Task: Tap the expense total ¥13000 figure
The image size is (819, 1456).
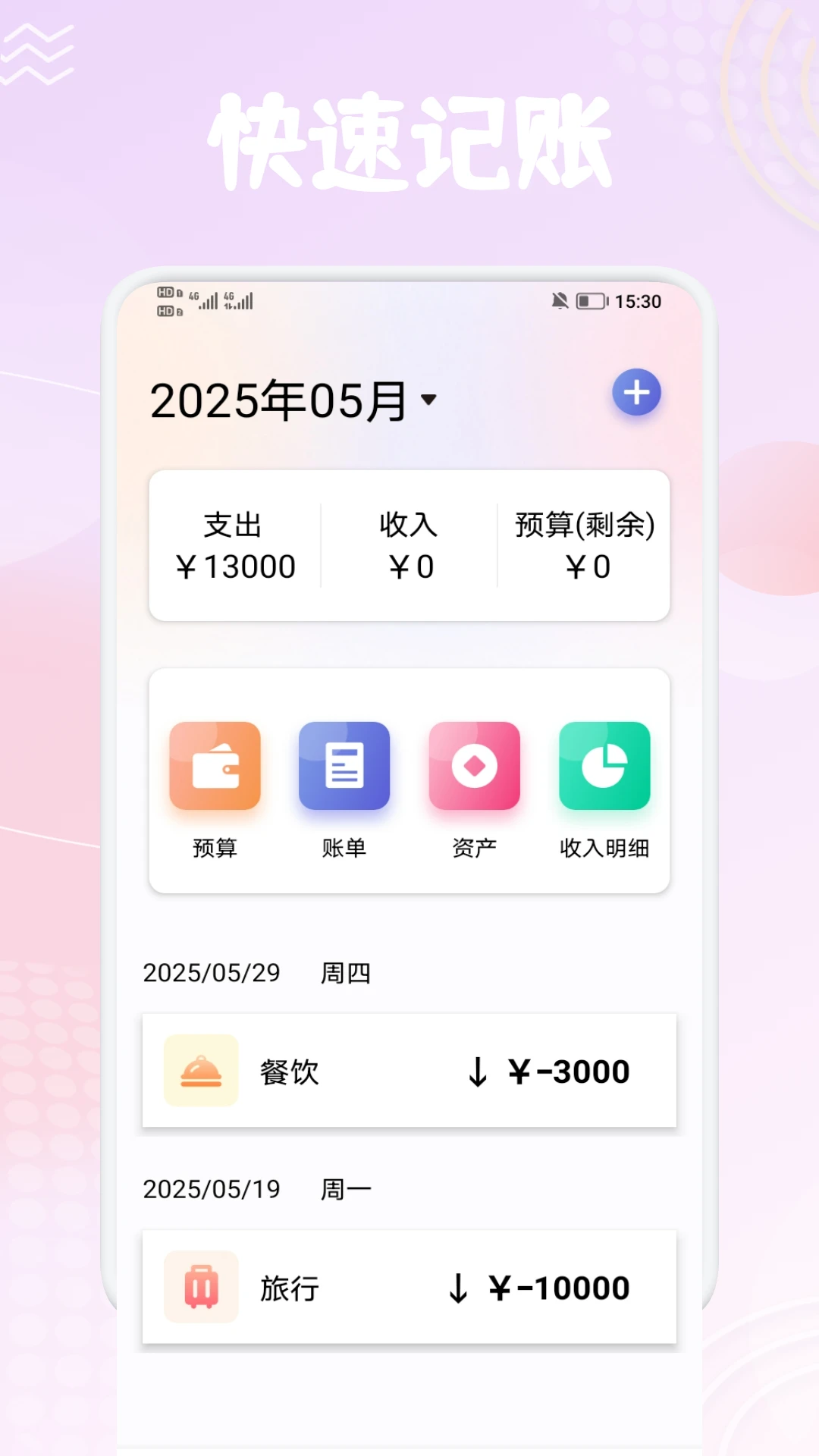Action: [237, 566]
